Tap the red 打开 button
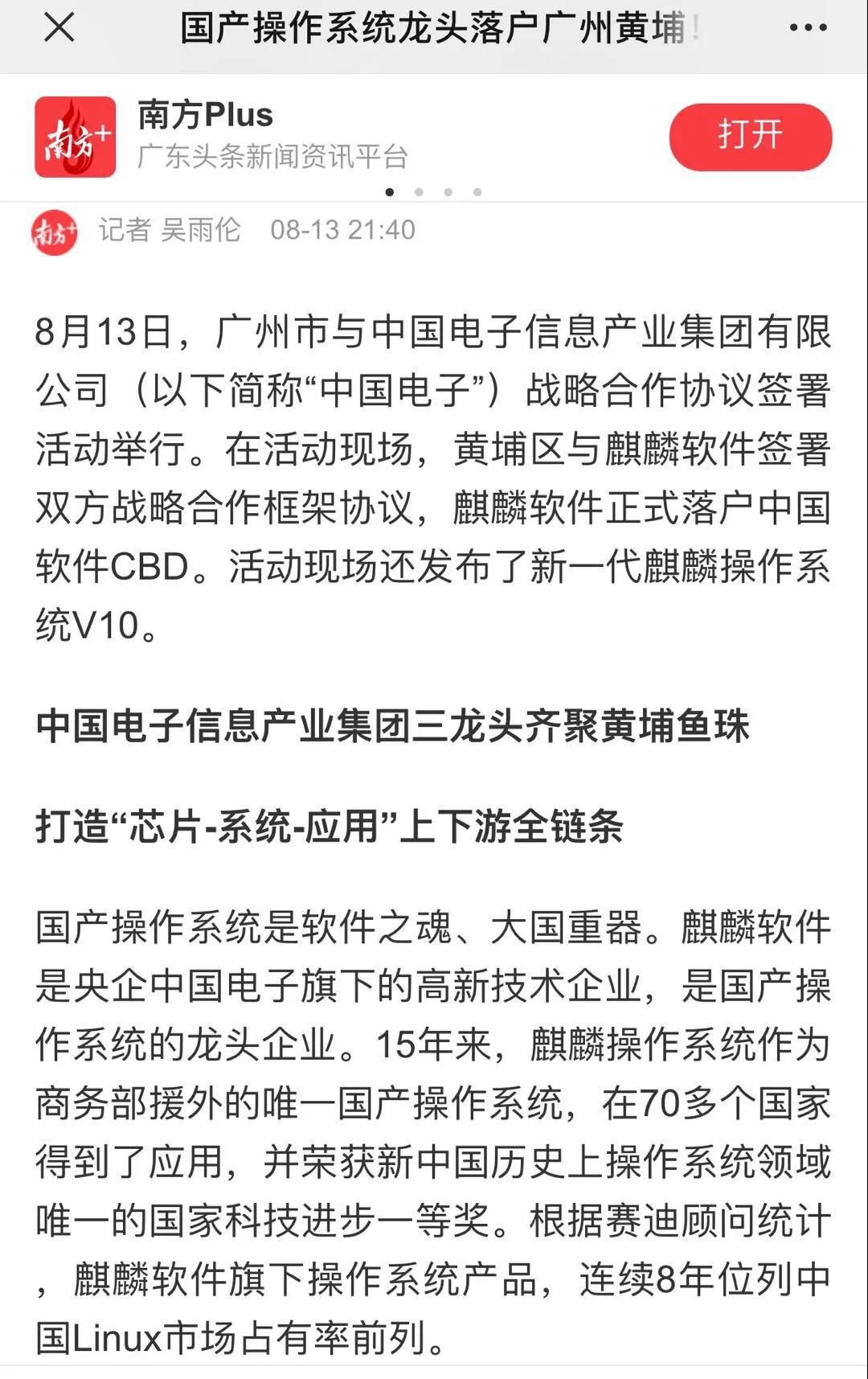Viewport: 868px width, 1379px height. [750, 136]
